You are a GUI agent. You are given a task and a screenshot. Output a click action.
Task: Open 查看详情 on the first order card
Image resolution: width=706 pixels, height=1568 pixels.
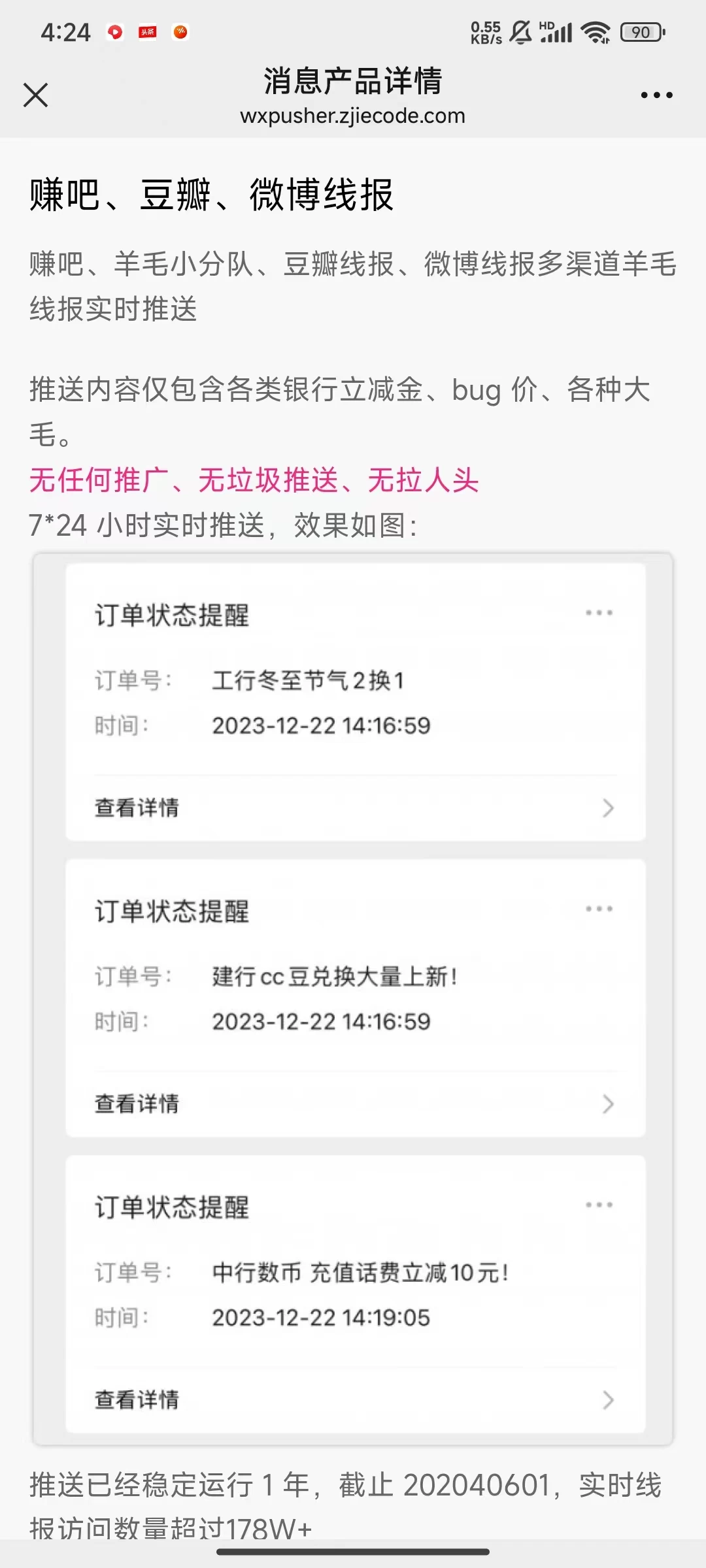[137, 808]
